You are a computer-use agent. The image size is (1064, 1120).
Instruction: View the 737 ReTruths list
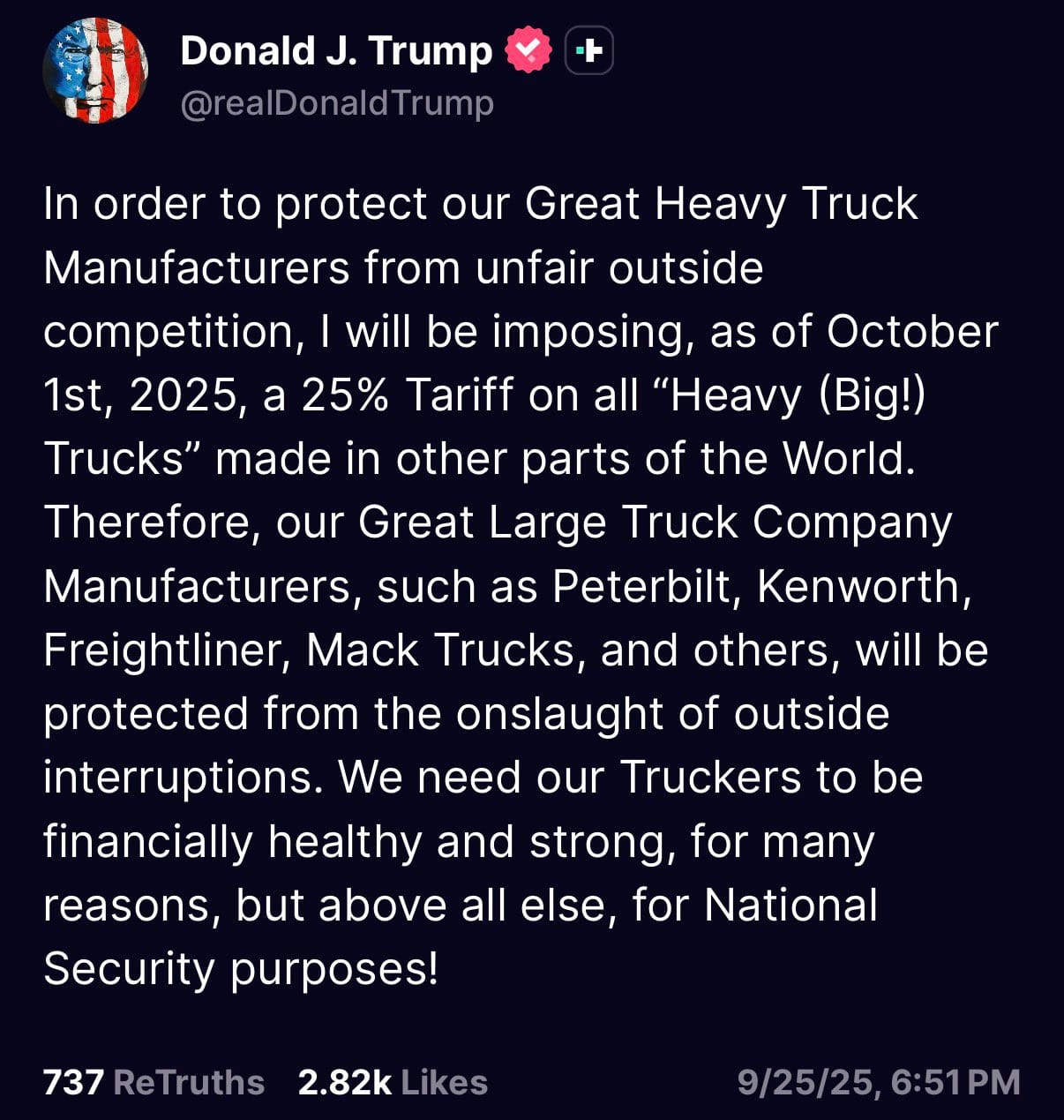coord(154,1082)
